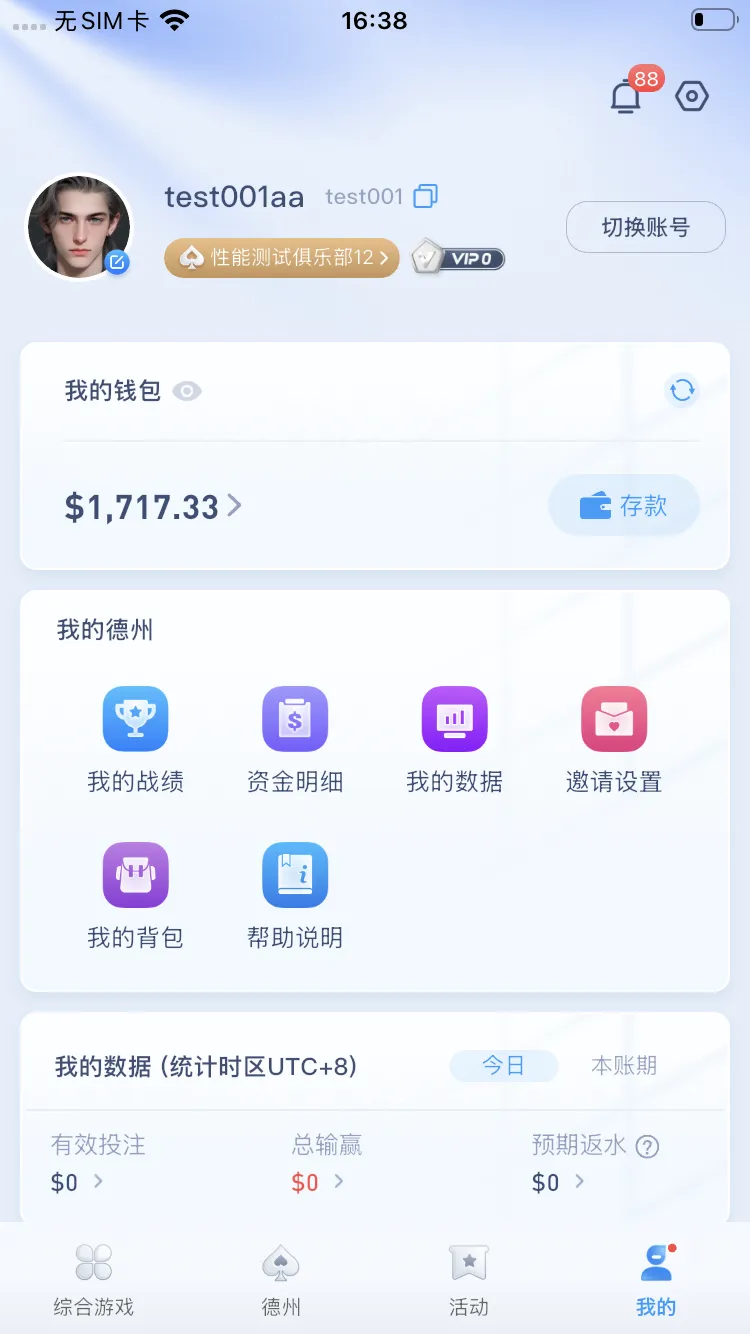This screenshot has height=1334, width=750.
Task: Open the notification bell with 88 badge
Action: [626, 95]
